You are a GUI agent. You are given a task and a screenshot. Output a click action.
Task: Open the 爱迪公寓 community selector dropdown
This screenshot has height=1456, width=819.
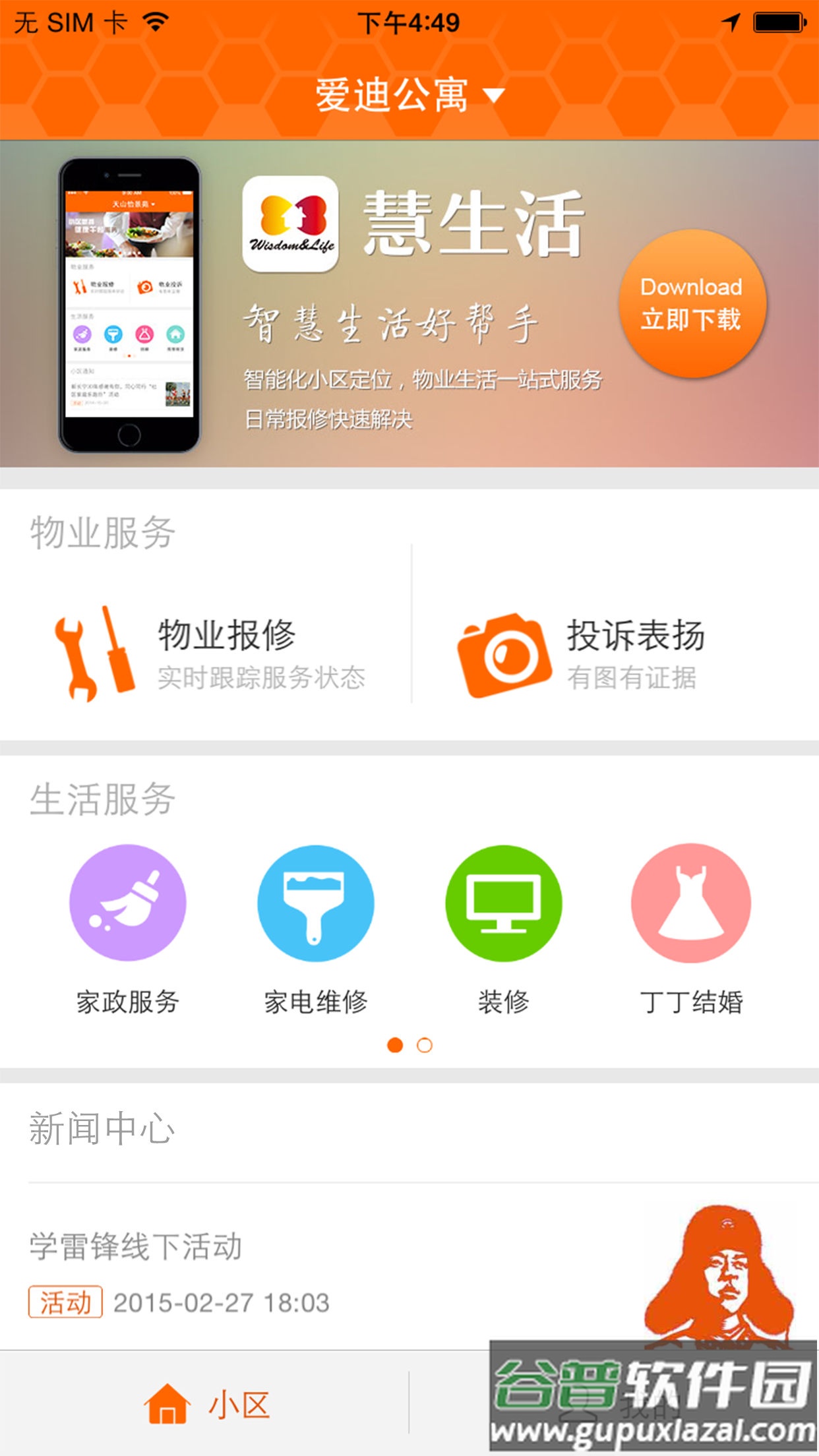pos(394,94)
